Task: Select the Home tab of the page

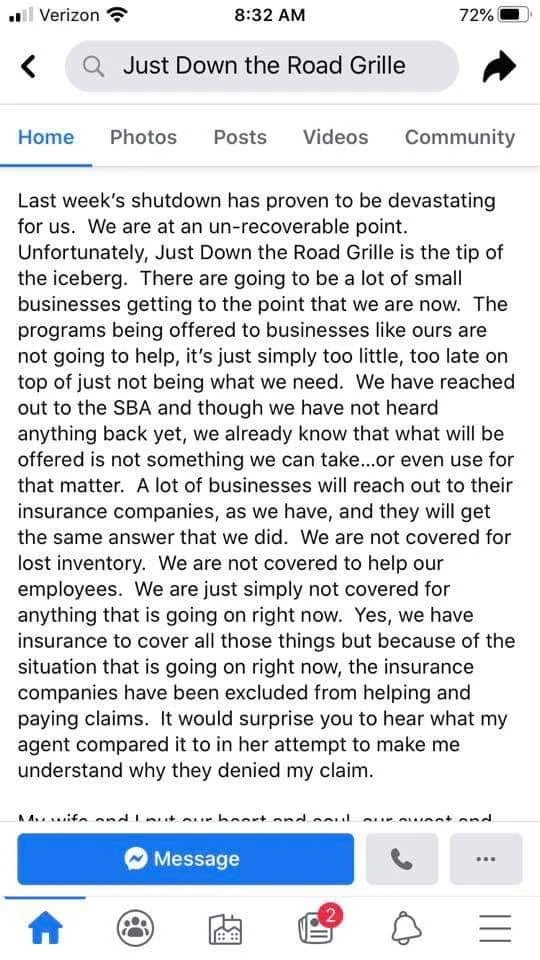Action: [x=46, y=137]
